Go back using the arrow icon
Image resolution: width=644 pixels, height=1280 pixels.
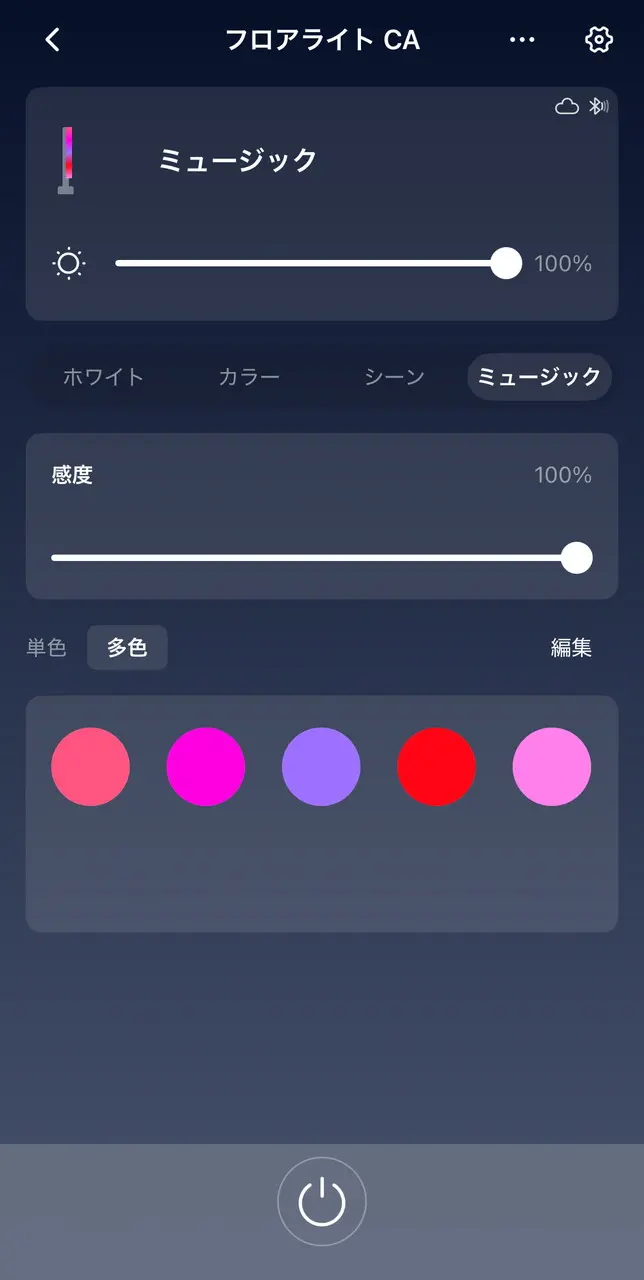coord(53,40)
